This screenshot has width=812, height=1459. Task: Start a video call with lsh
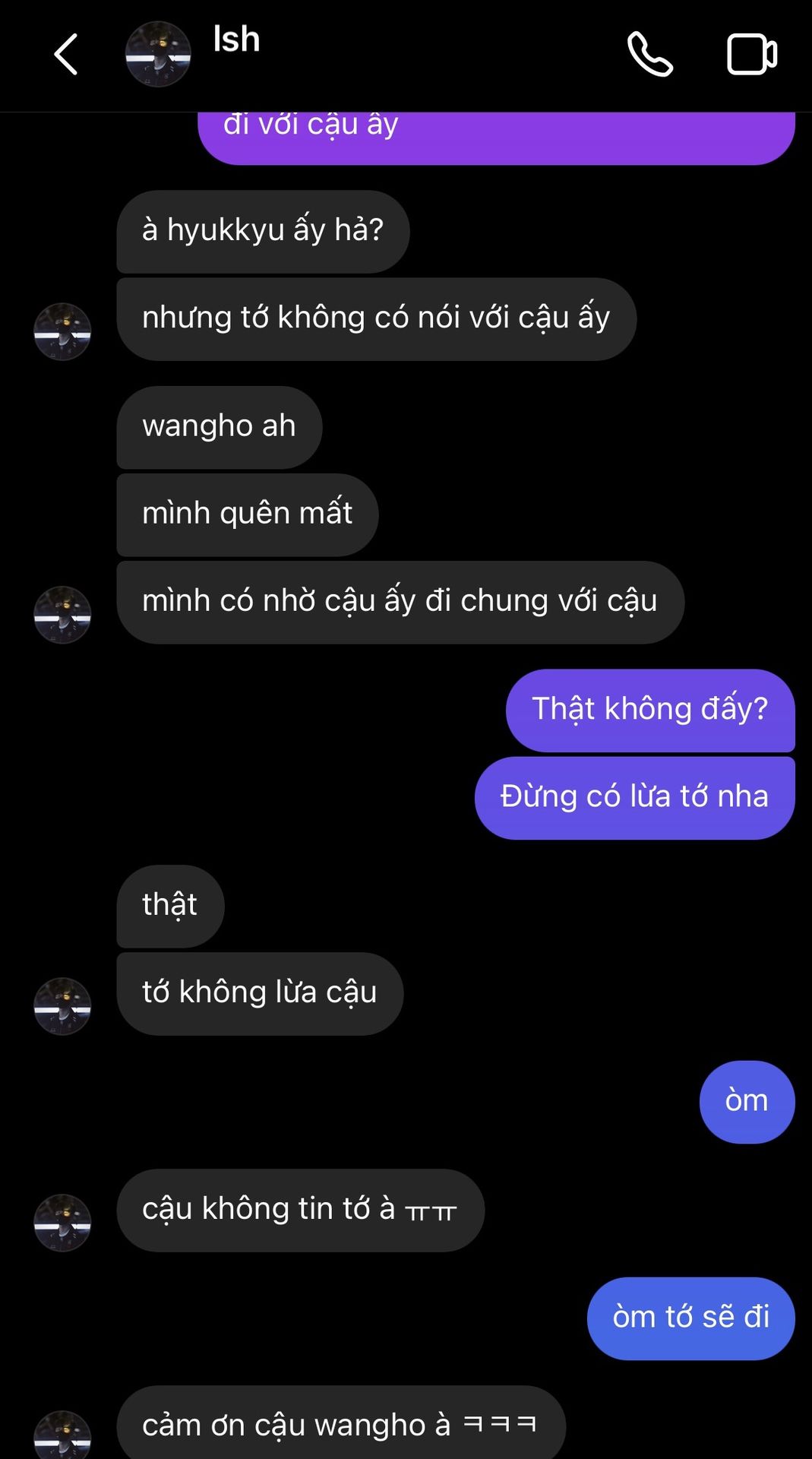coord(751,55)
